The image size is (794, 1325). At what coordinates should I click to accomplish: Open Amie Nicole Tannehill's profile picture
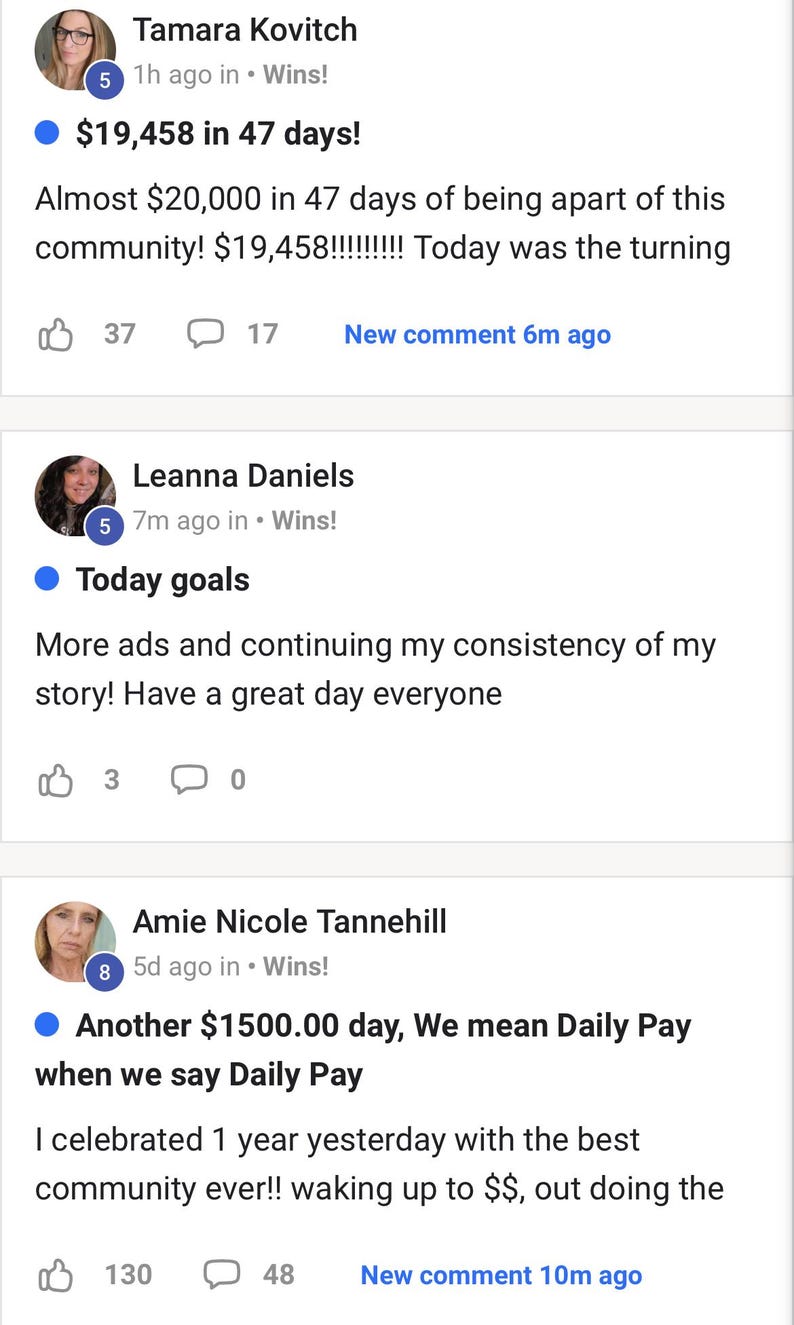74,942
